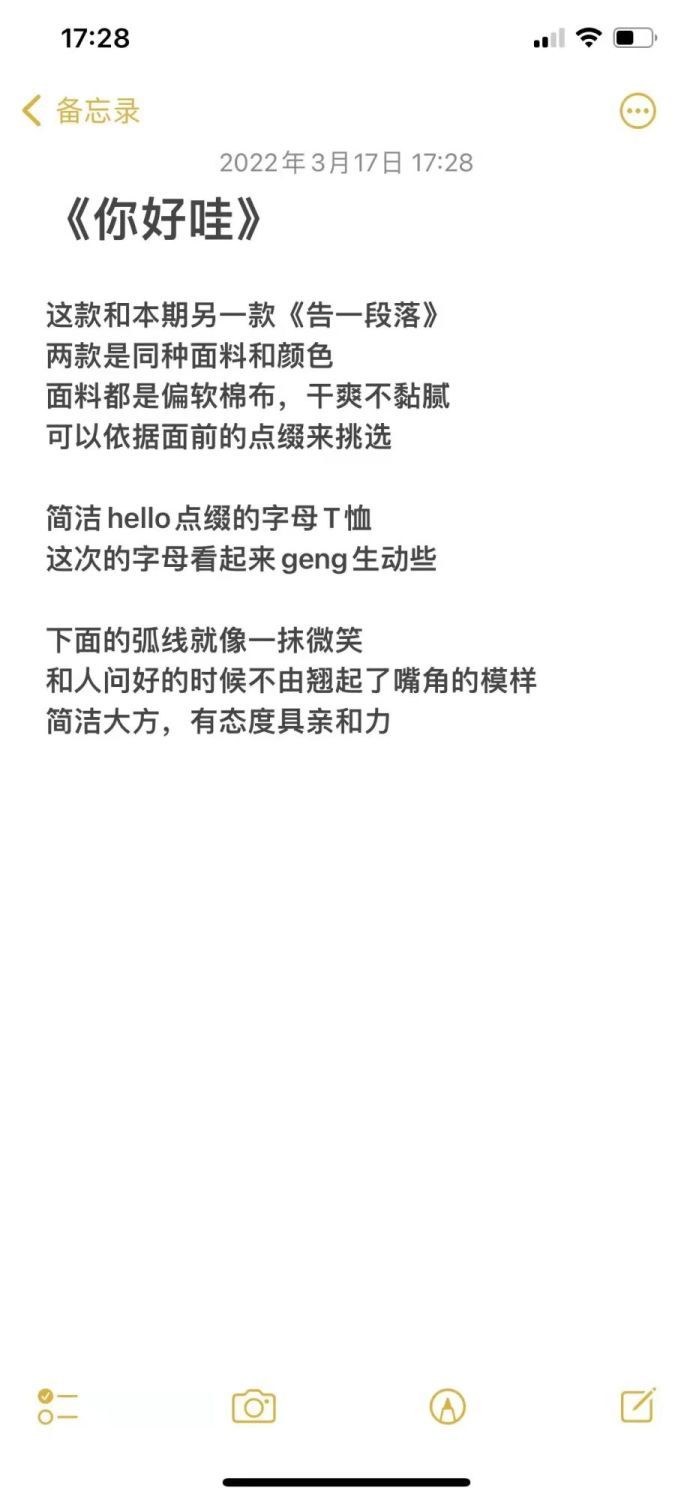Add a checklist to the note
The height and width of the screenshot is (1500, 693).
(58, 1406)
